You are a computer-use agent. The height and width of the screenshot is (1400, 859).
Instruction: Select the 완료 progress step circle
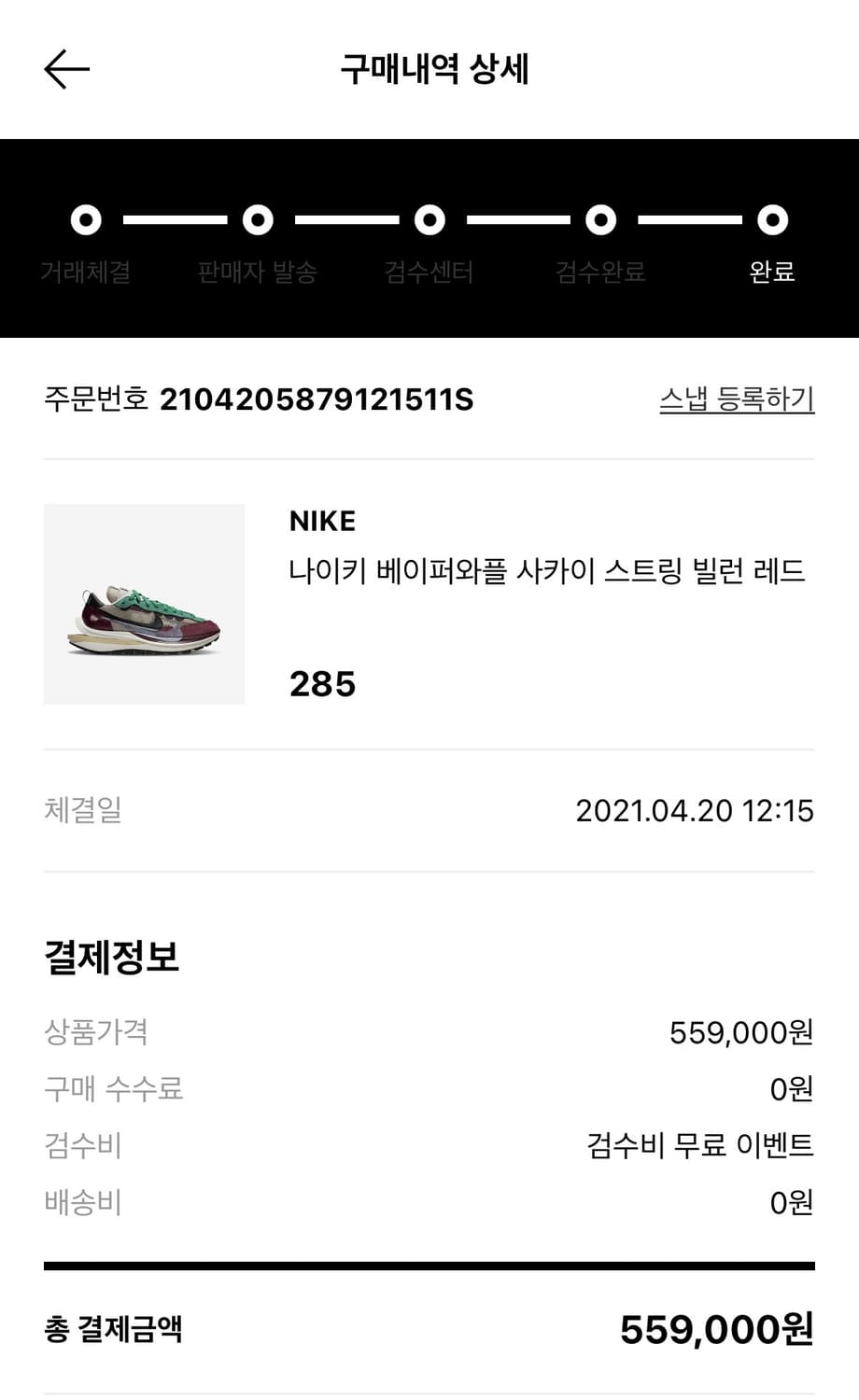tap(772, 220)
